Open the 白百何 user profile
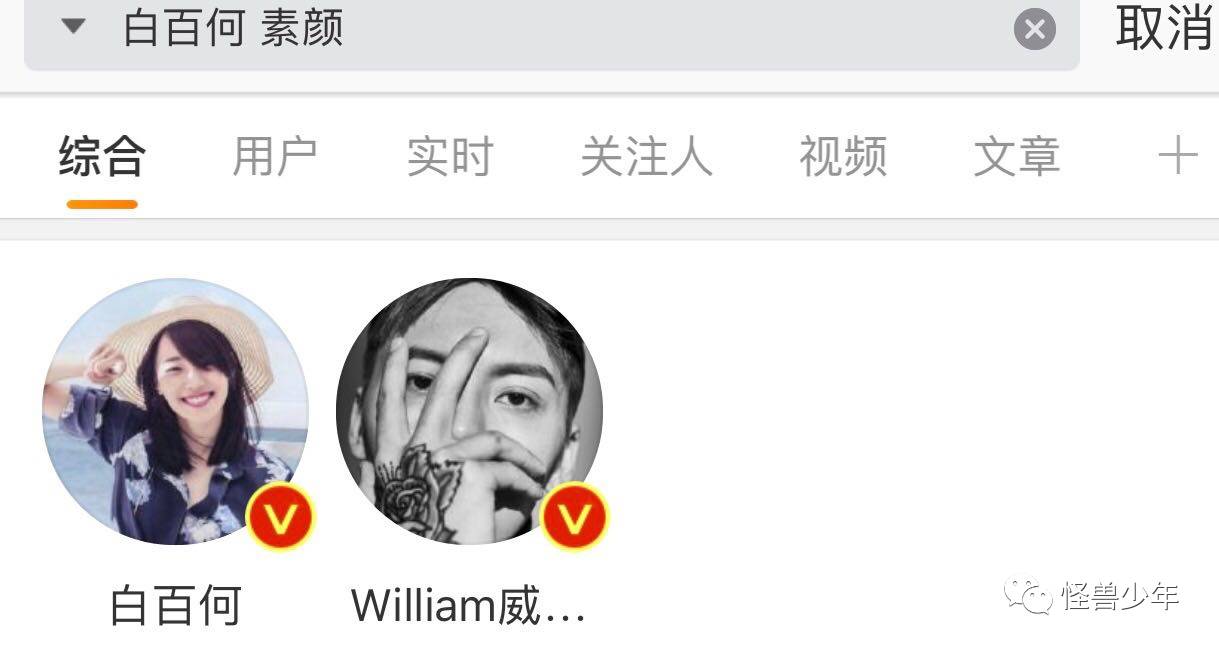 pyautogui.click(x=176, y=412)
